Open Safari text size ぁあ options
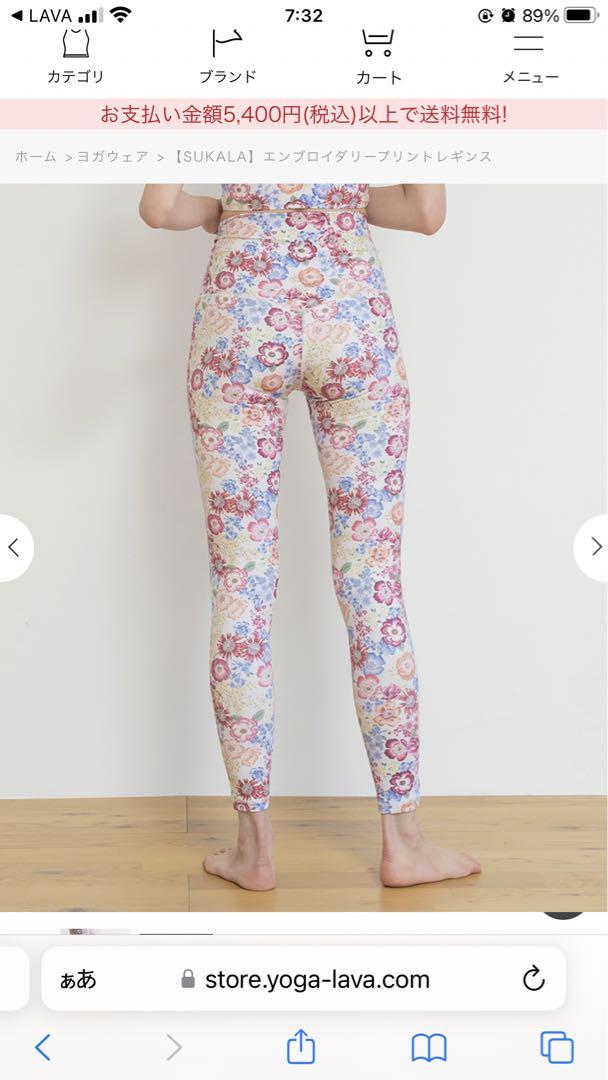Viewport: 608px width, 1080px height. 78,979
